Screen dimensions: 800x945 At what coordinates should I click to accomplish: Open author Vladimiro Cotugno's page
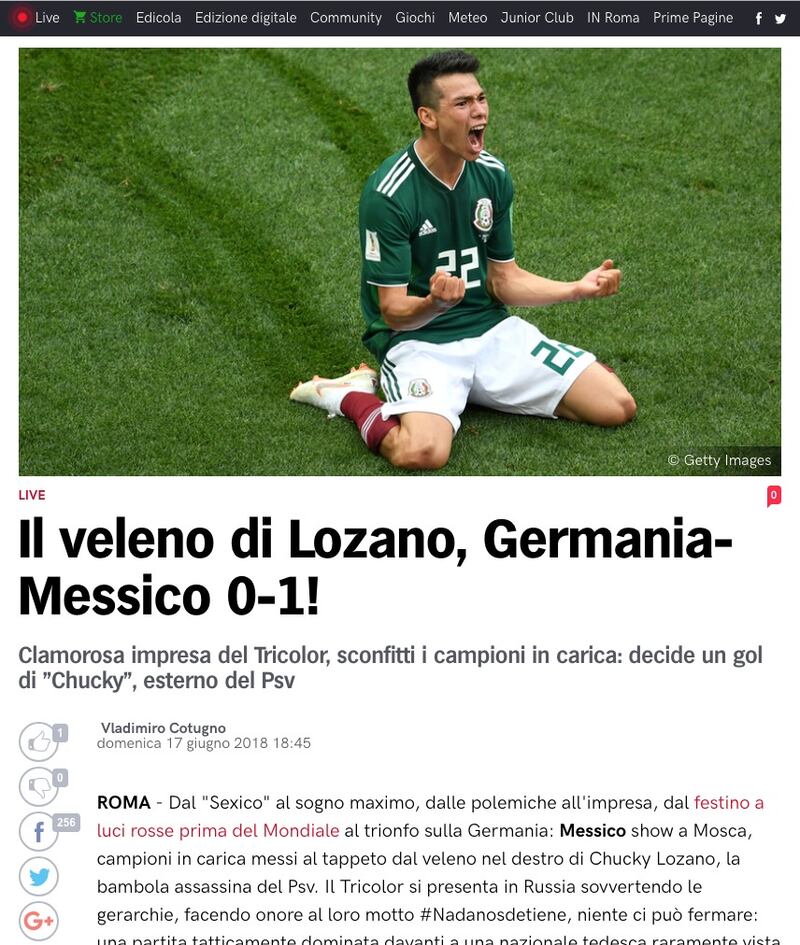pos(163,728)
